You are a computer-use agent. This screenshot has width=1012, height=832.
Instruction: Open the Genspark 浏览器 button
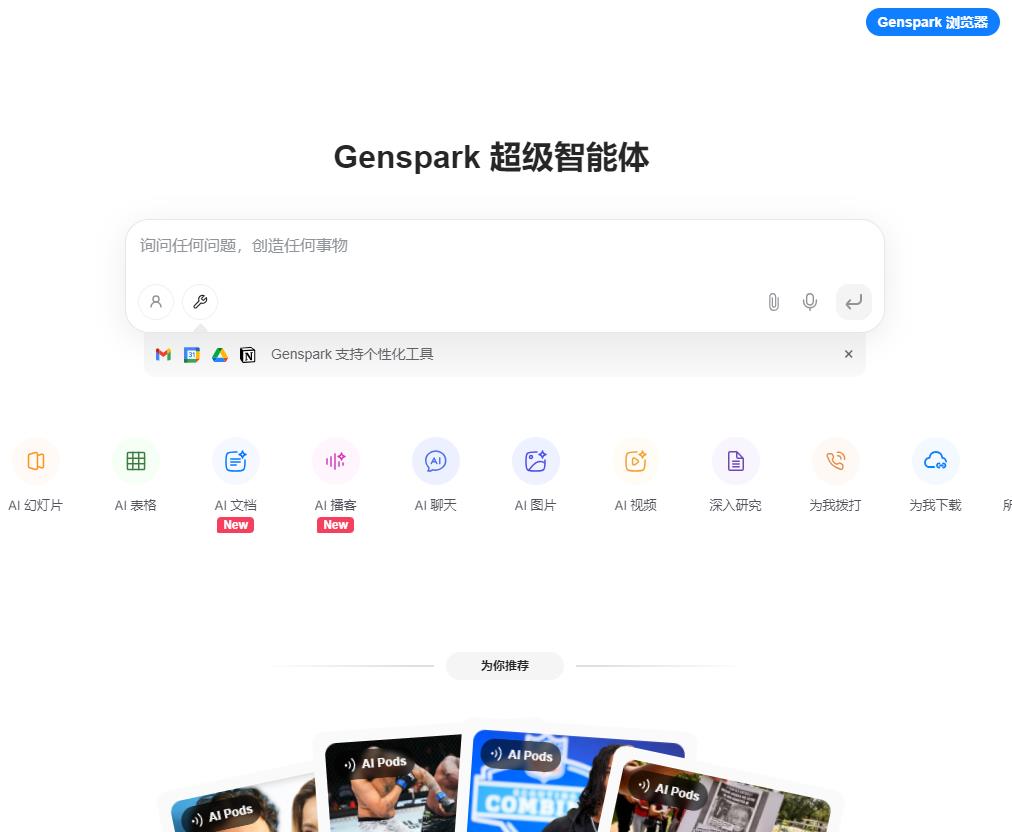point(932,22)
